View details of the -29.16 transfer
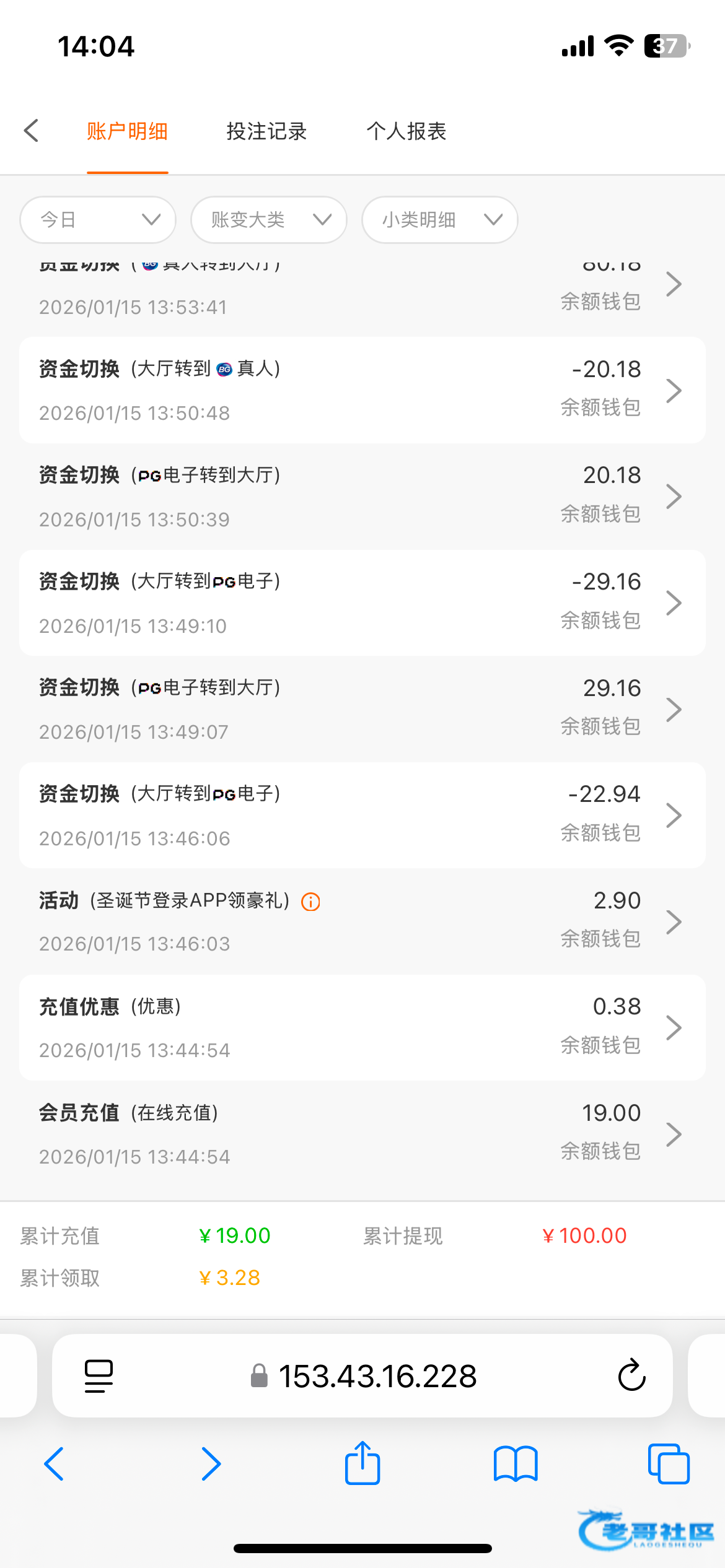The height and width of the screenshot is (1568, 725). [362, 603]
